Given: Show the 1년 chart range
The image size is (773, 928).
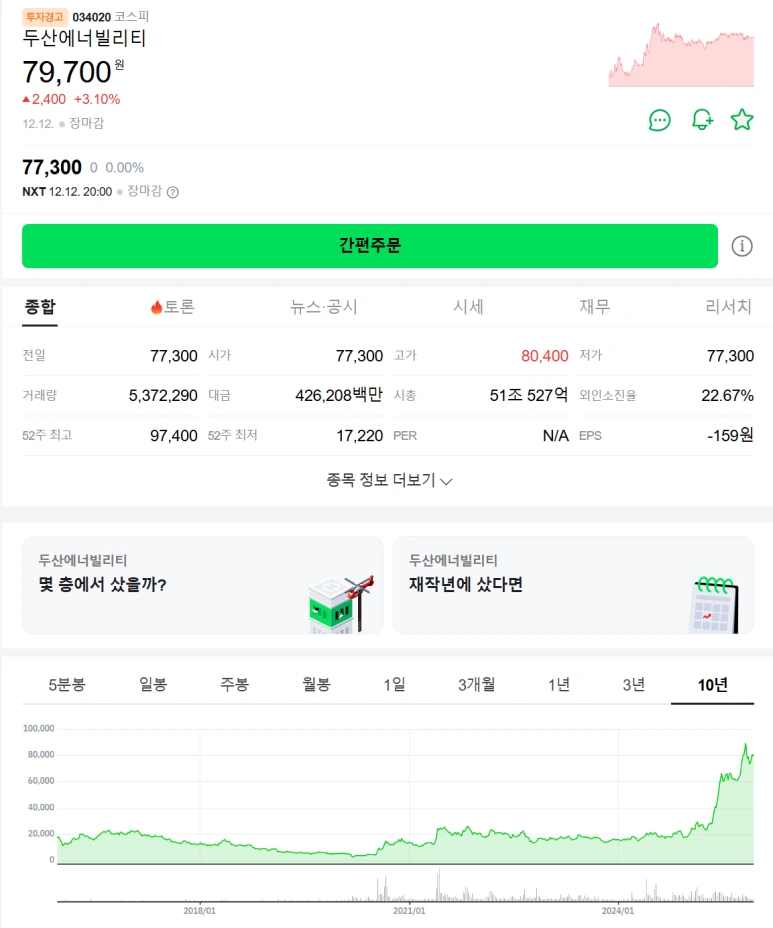Looking at the screenshot, I should pyautogui.click(x=558, y=685).
